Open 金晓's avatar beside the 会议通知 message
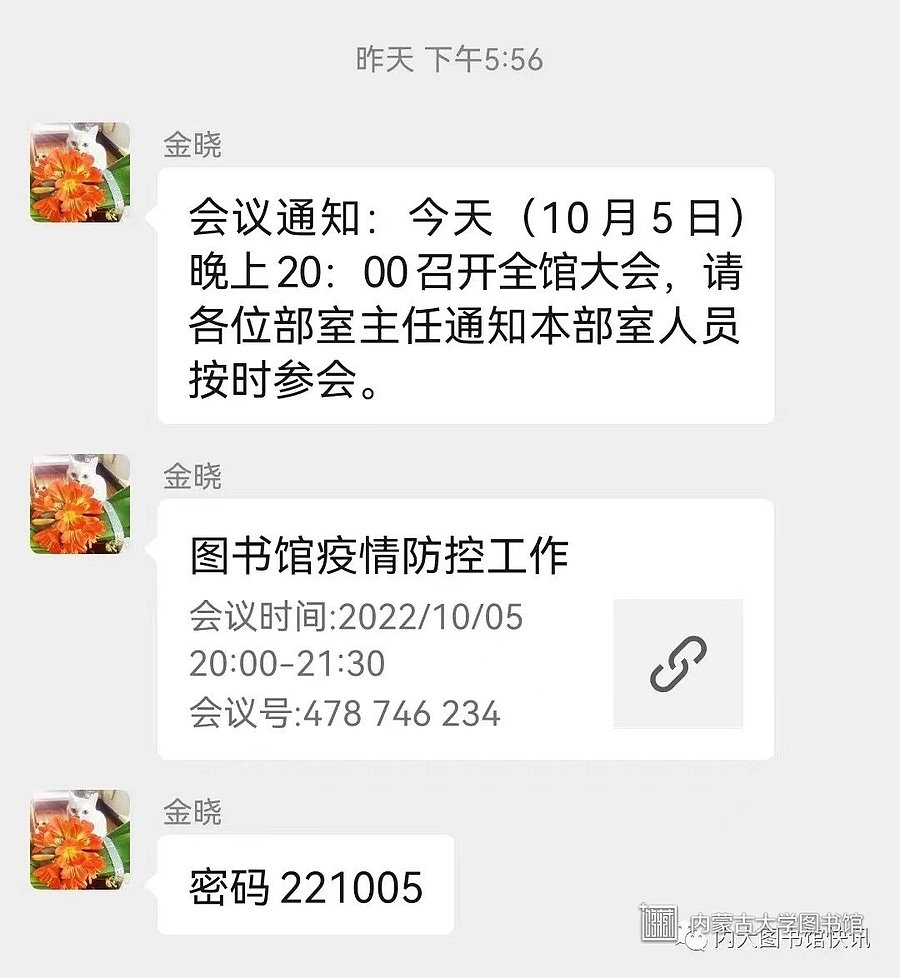Screen dimensions: 900x978 coord(80,172)
